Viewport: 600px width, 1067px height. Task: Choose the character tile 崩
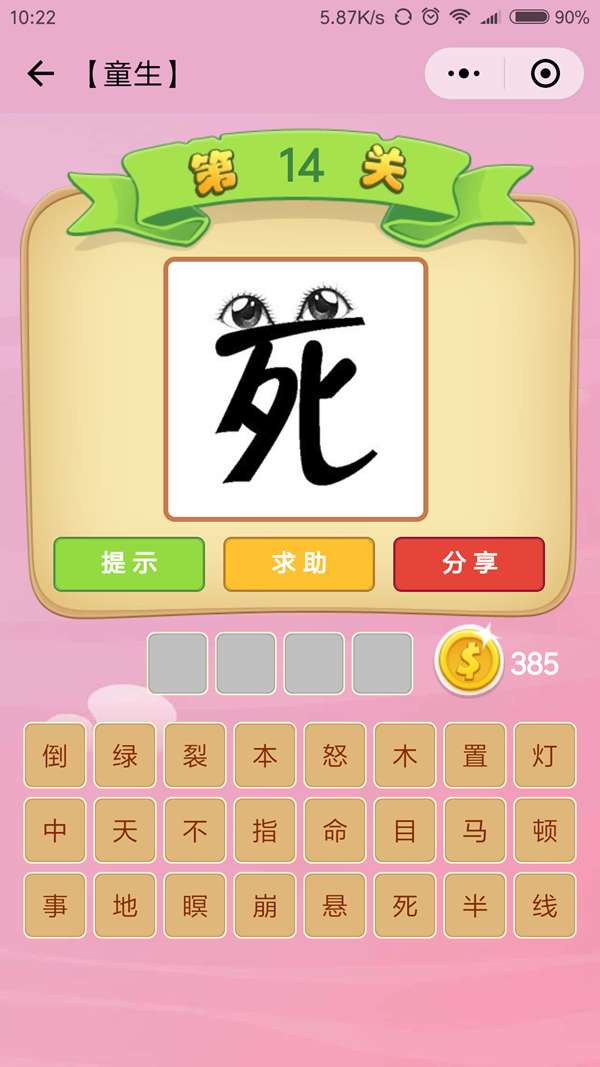[265, 906]
